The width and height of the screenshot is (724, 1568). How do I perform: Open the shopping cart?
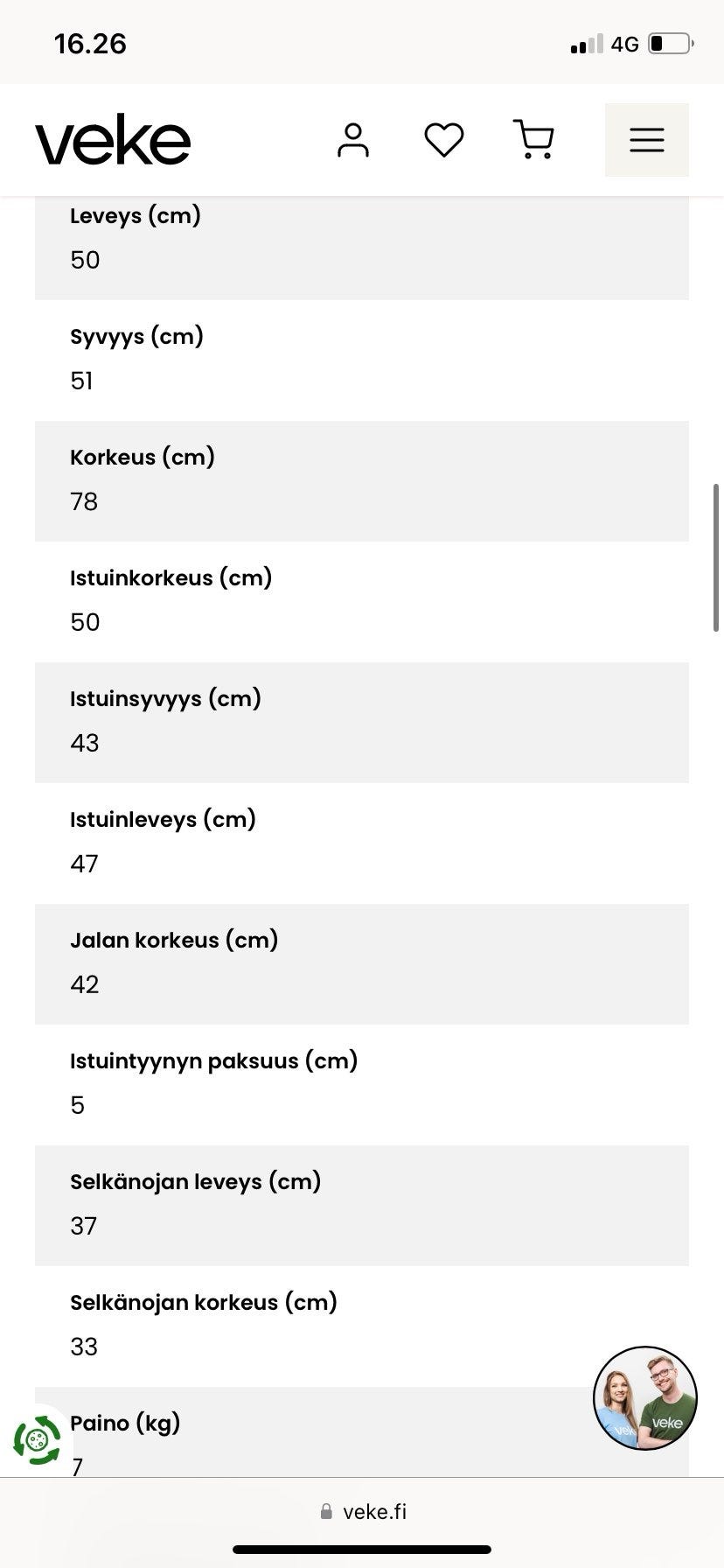pyautogui.click(x=533, y=140)
